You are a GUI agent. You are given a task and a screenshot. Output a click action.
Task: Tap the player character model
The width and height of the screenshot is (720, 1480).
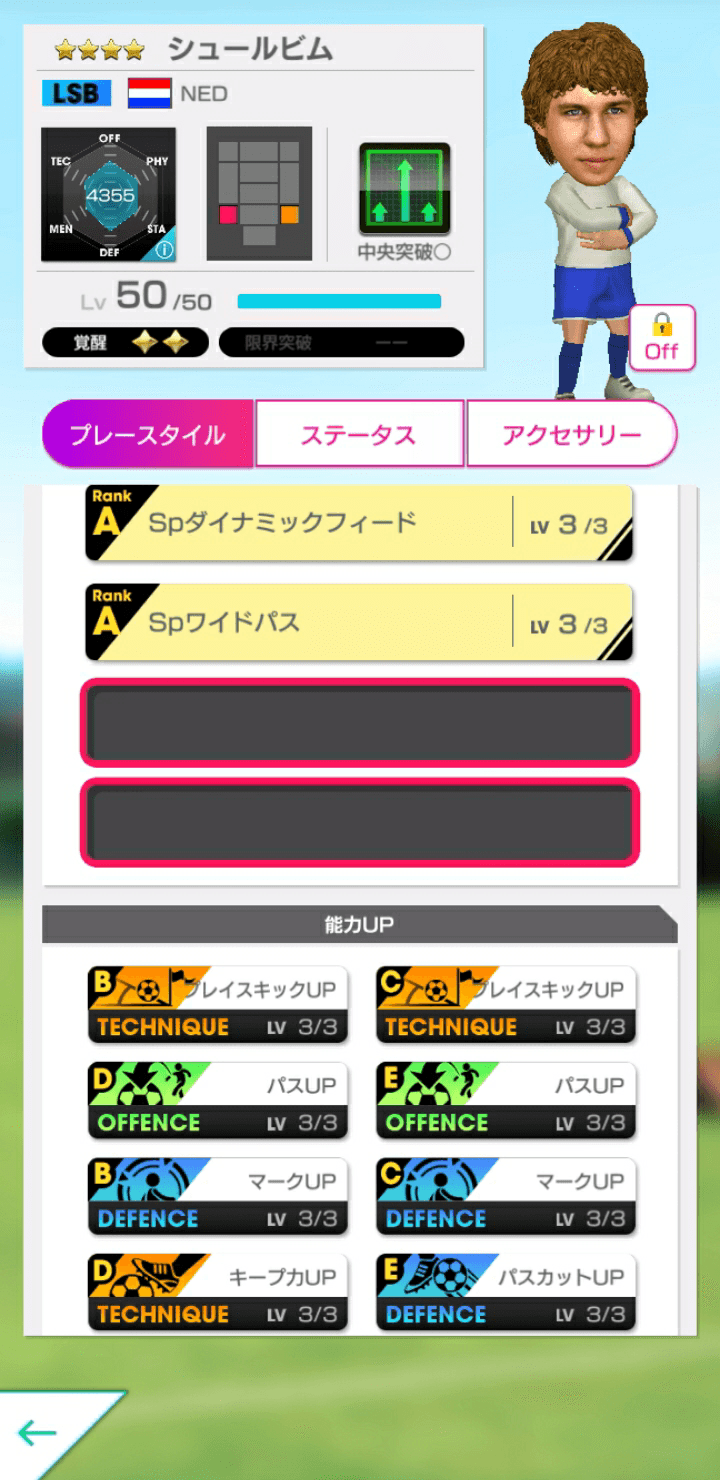point(590,200)
